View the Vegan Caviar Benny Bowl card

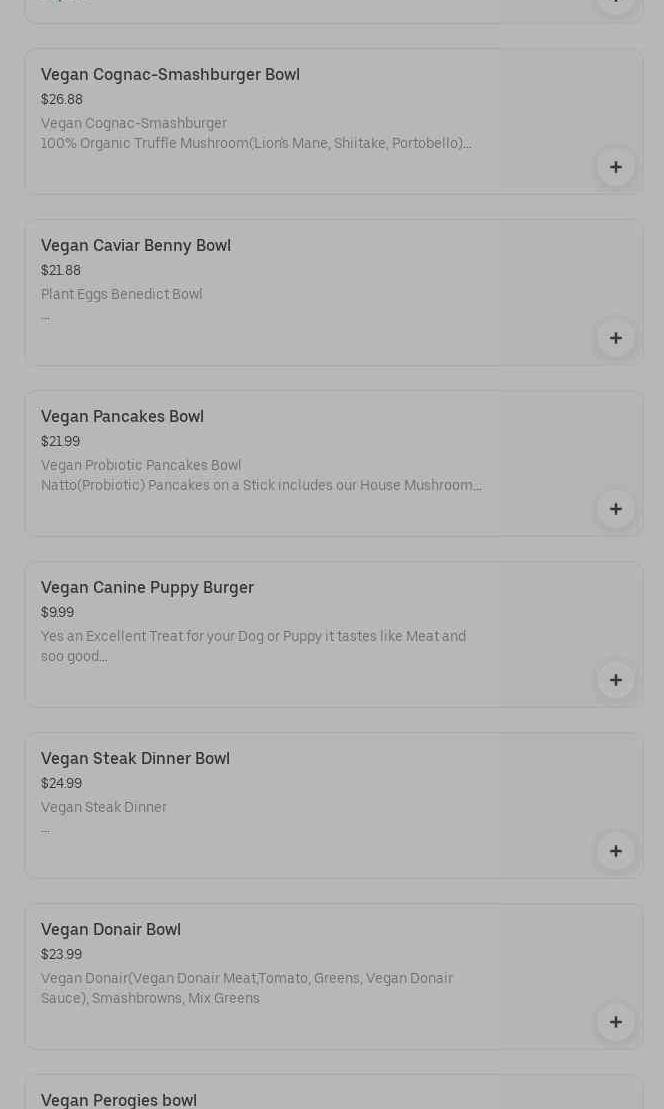(x=136, y=246)
